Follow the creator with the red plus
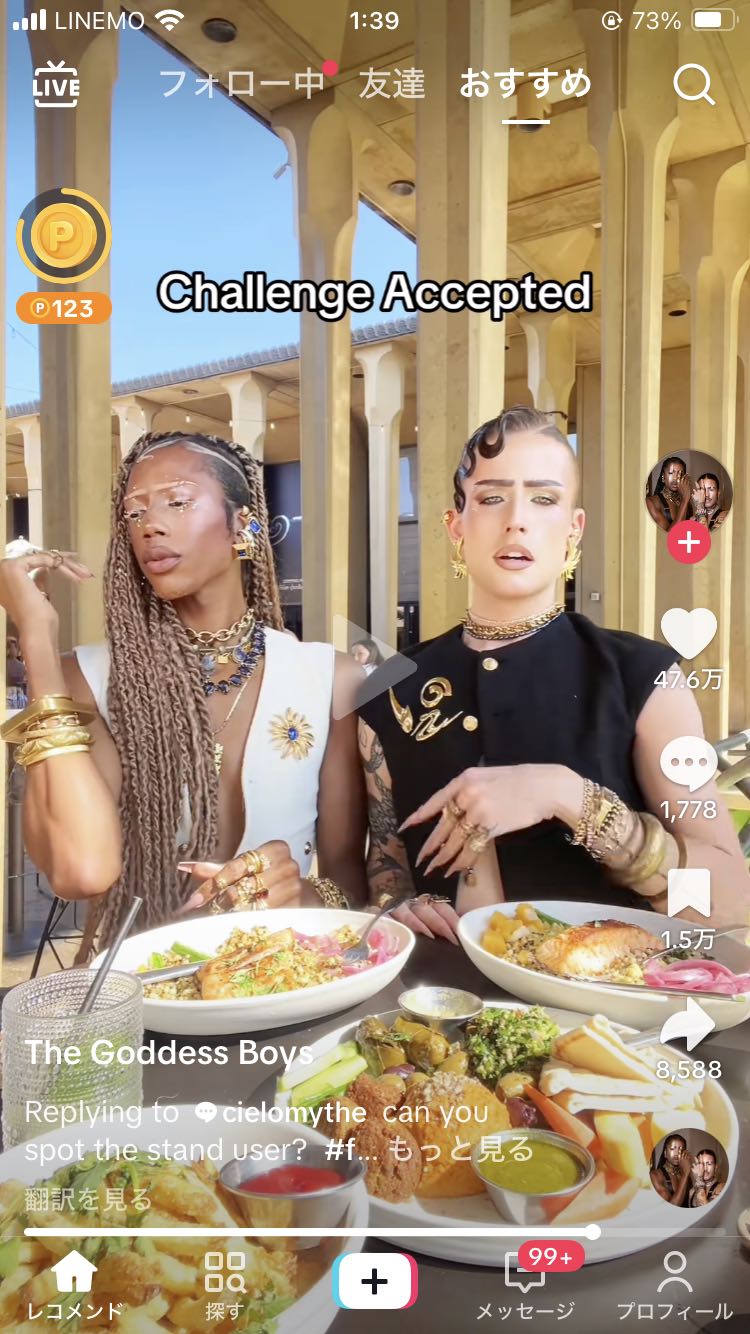This screenshot has width=750, height=1334. pos(688,543)
